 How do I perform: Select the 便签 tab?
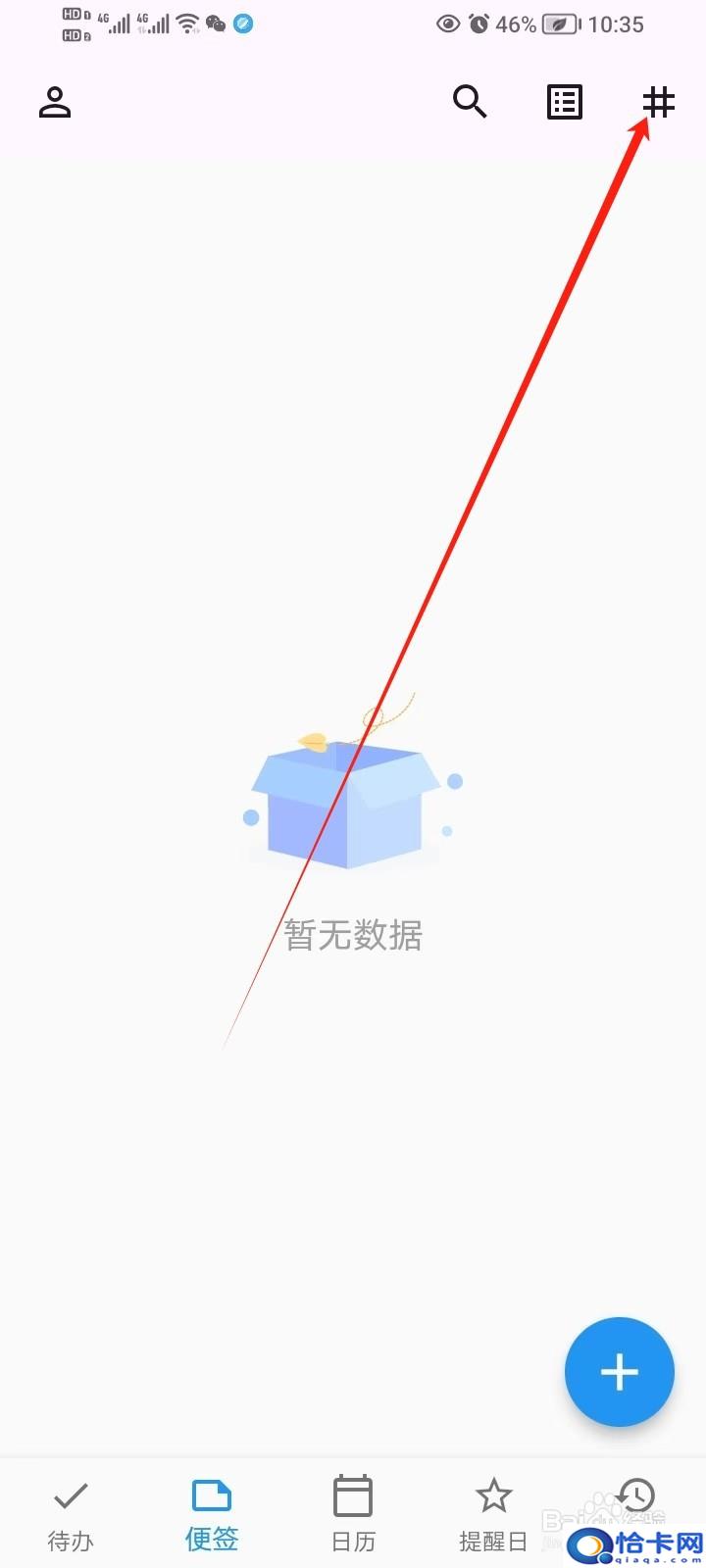coord(212,1515)
